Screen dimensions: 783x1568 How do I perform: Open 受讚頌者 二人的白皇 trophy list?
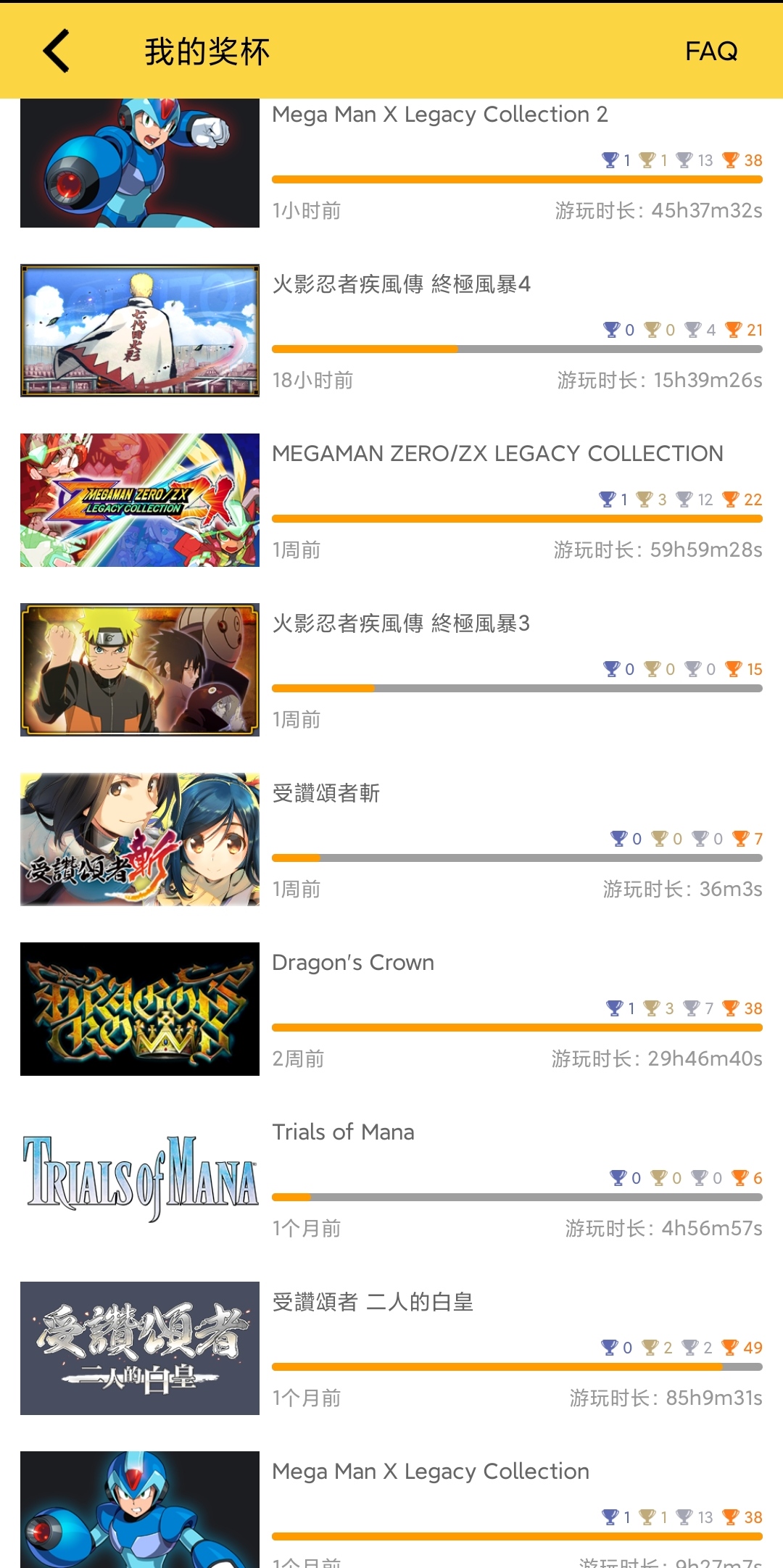pyautogui.click(x=373, y=1302)
